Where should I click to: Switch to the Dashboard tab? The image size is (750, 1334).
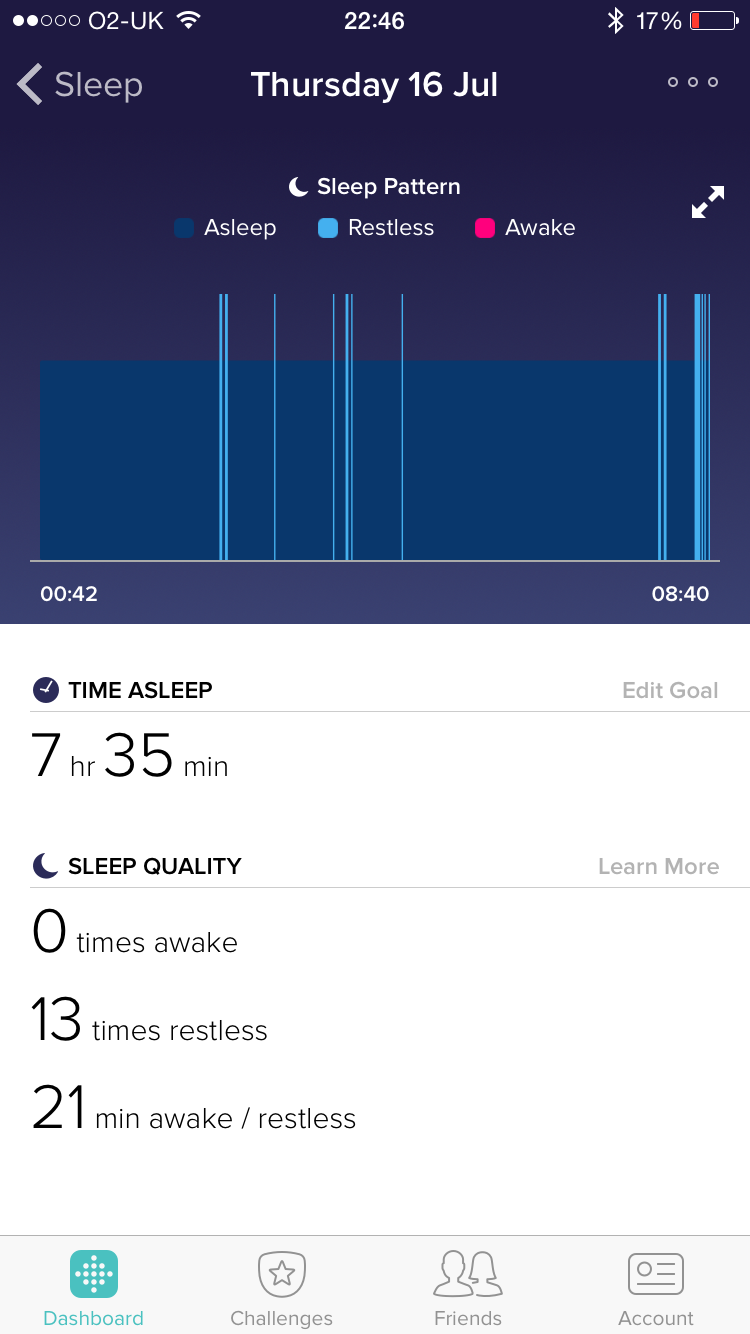pyautogui.click(x=94, y=1287)
